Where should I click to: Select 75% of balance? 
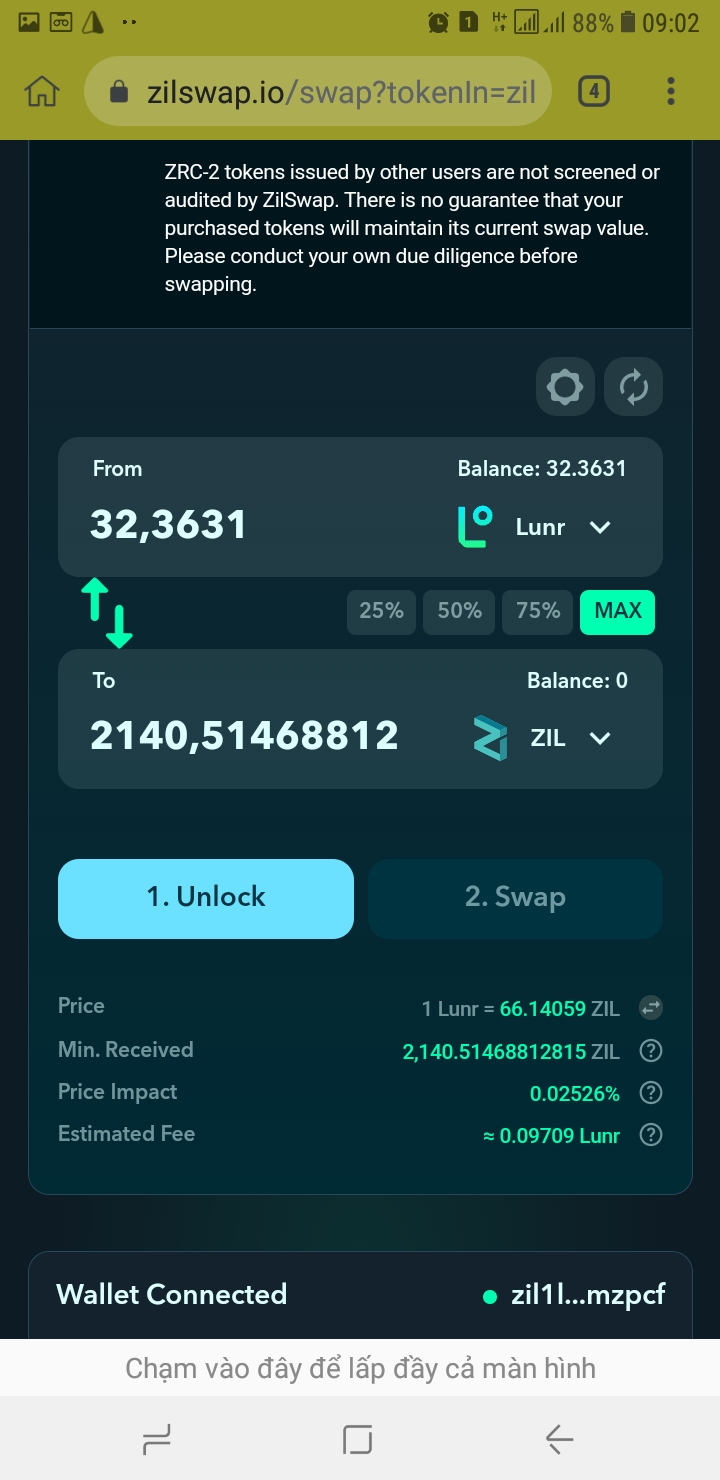538,612
